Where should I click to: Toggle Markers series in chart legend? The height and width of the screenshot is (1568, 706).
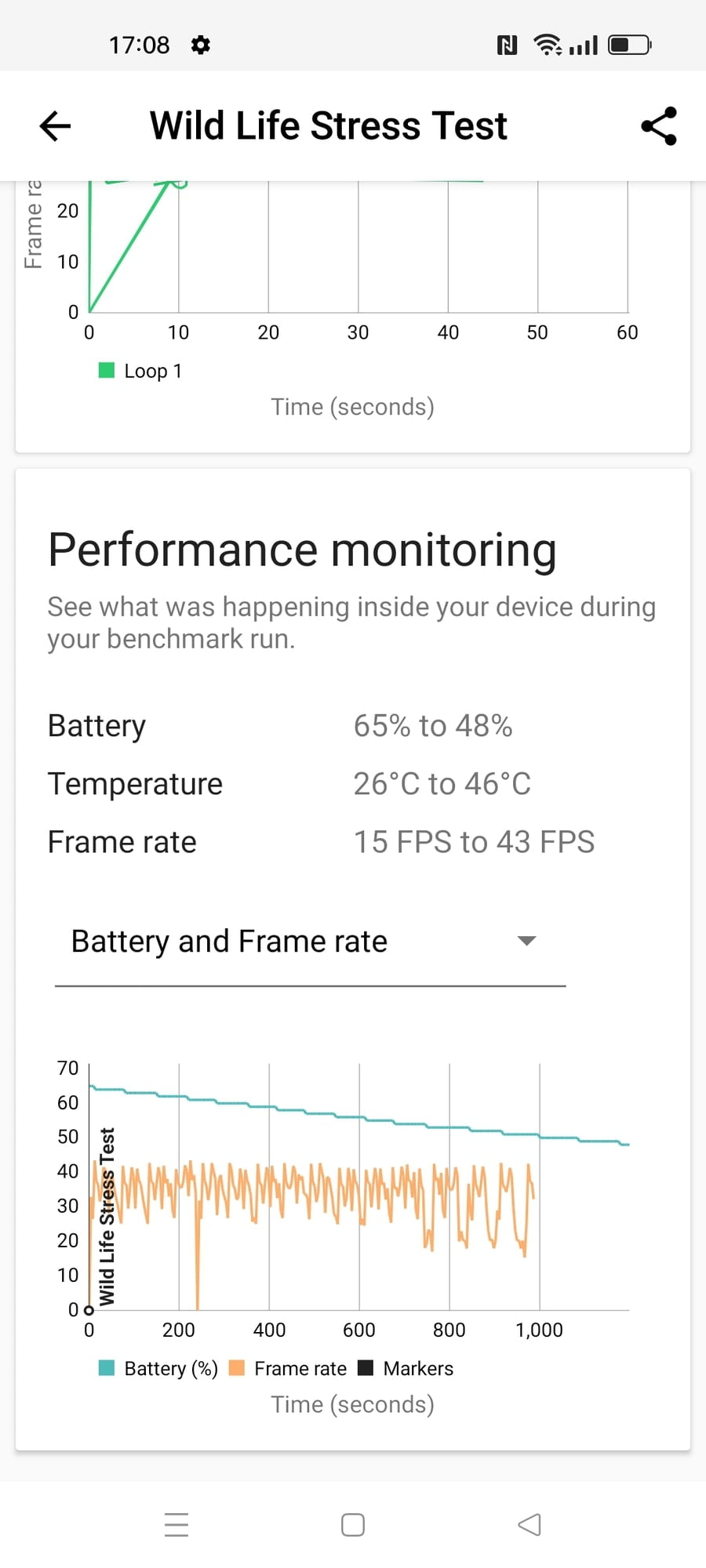point(406,1368)
